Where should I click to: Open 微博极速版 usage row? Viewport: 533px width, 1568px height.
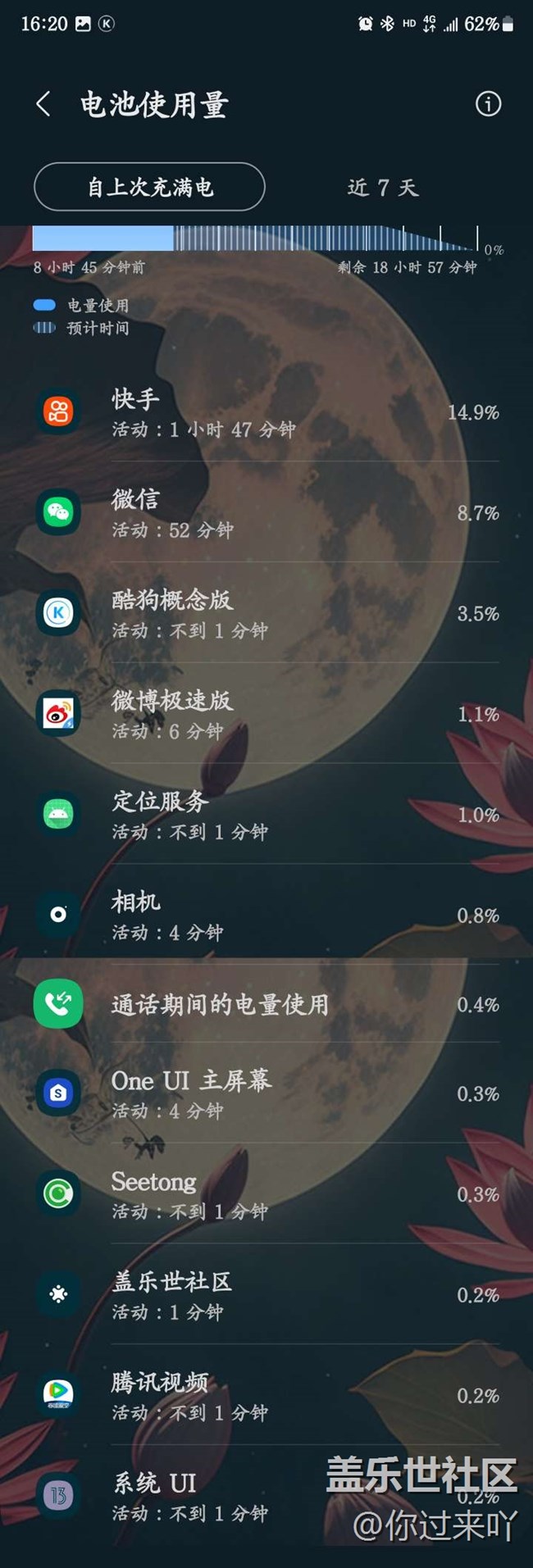[266, 714]
